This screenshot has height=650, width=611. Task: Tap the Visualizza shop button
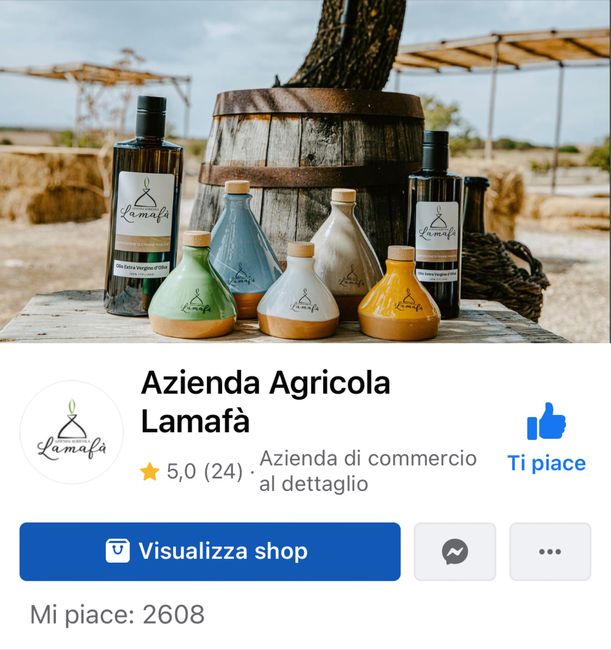pyautogui.click(x=210, y=551)
